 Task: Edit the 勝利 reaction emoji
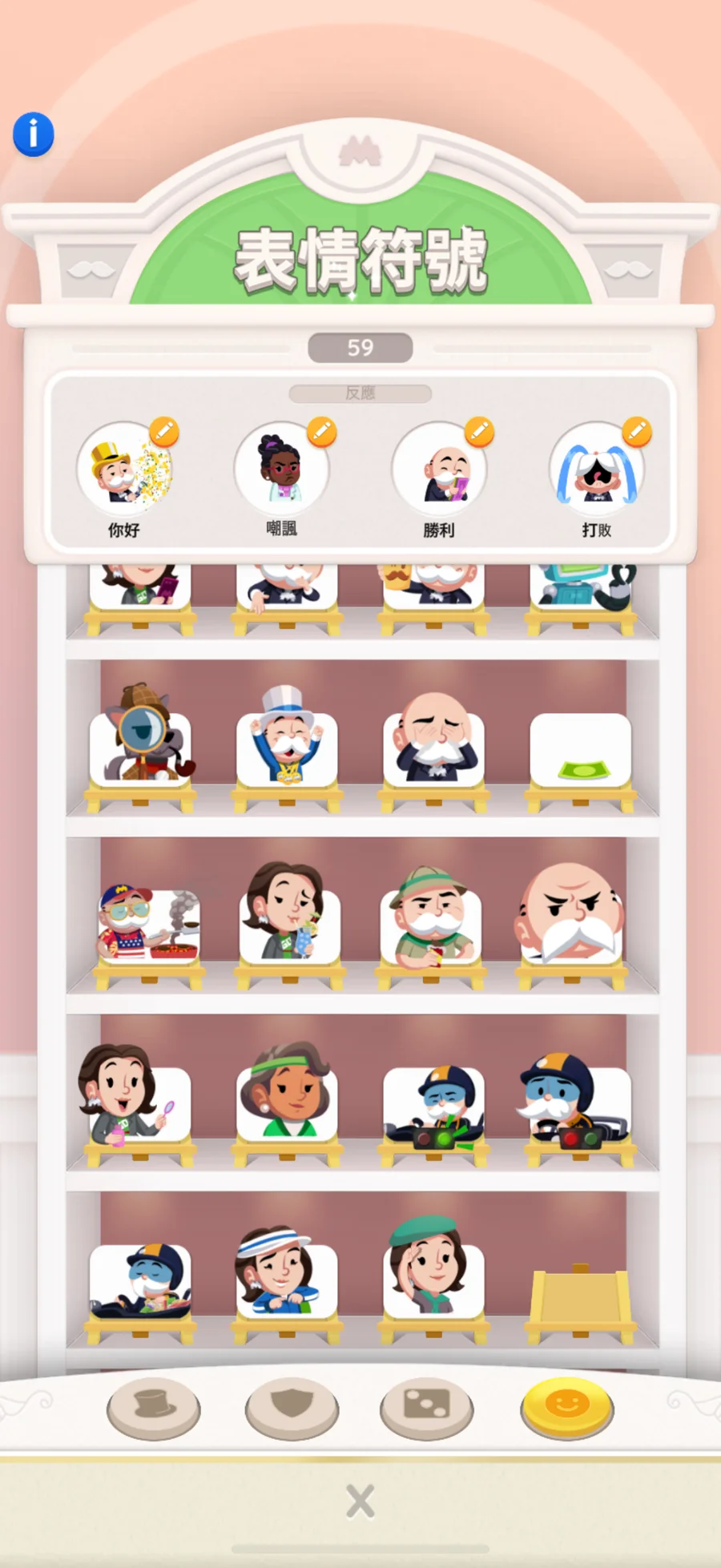click(x=479, y=433)
